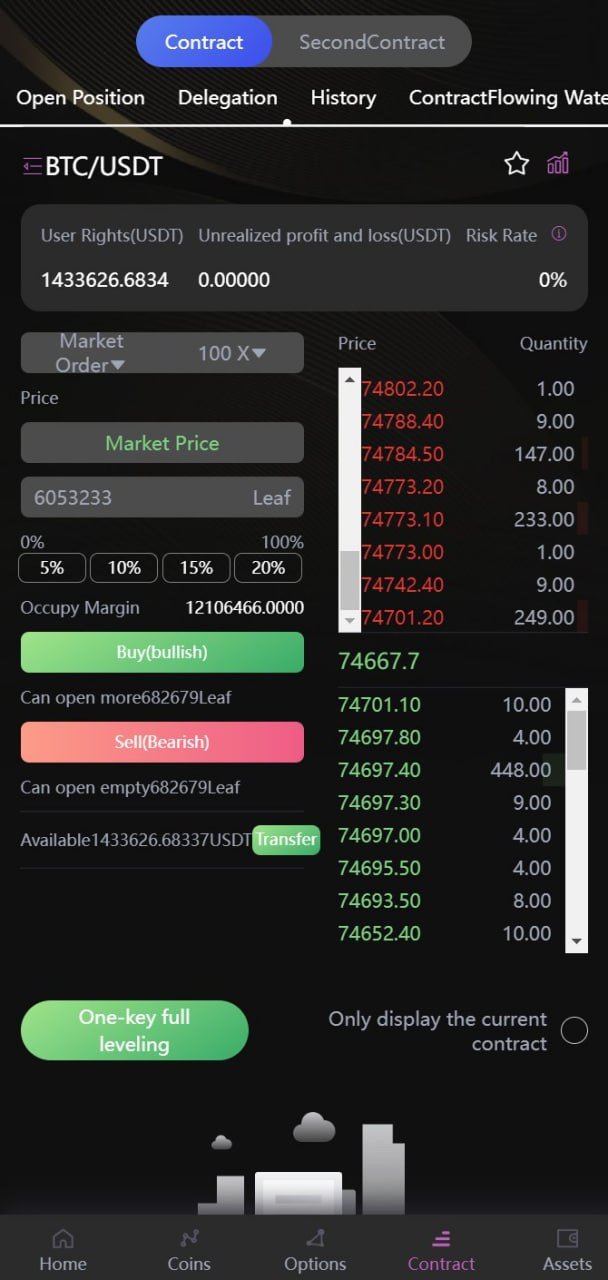Enable only display the current contract
608x1280 pixels.
[x=574, y=1030]
